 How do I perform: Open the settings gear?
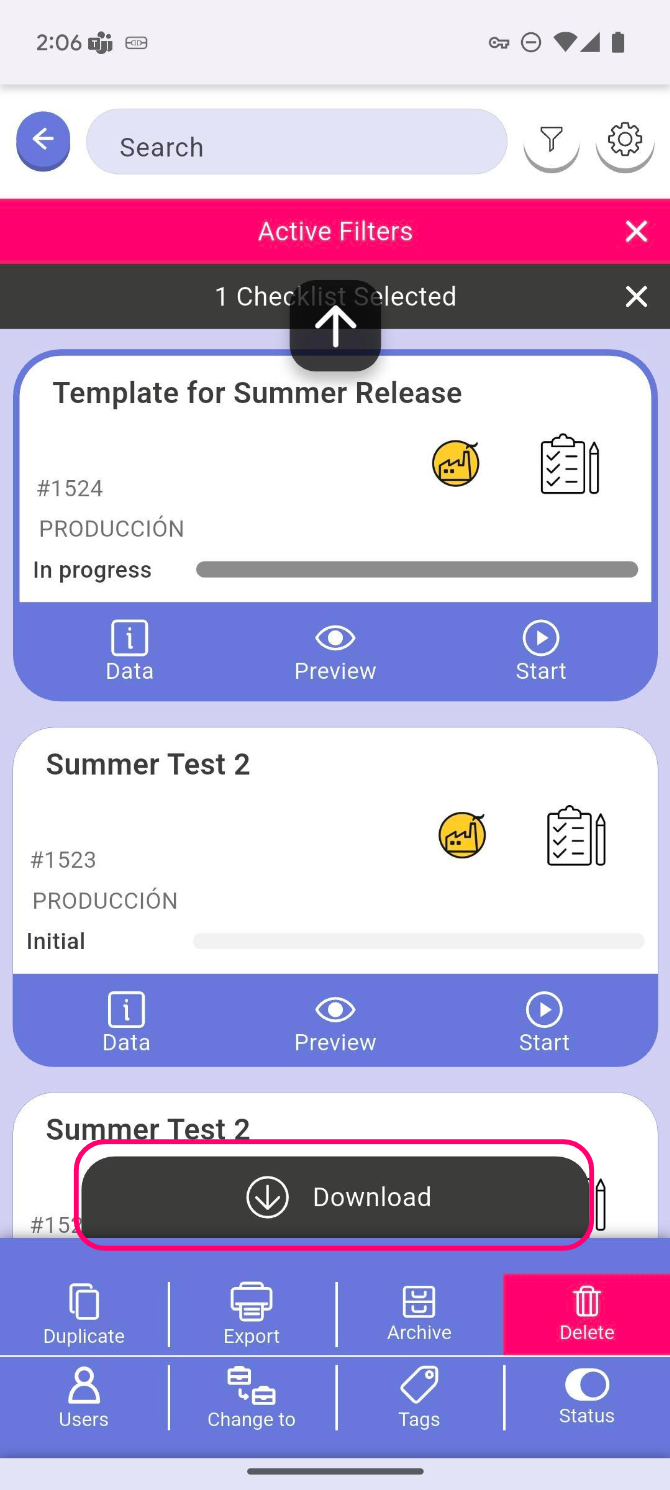point(625,141)
